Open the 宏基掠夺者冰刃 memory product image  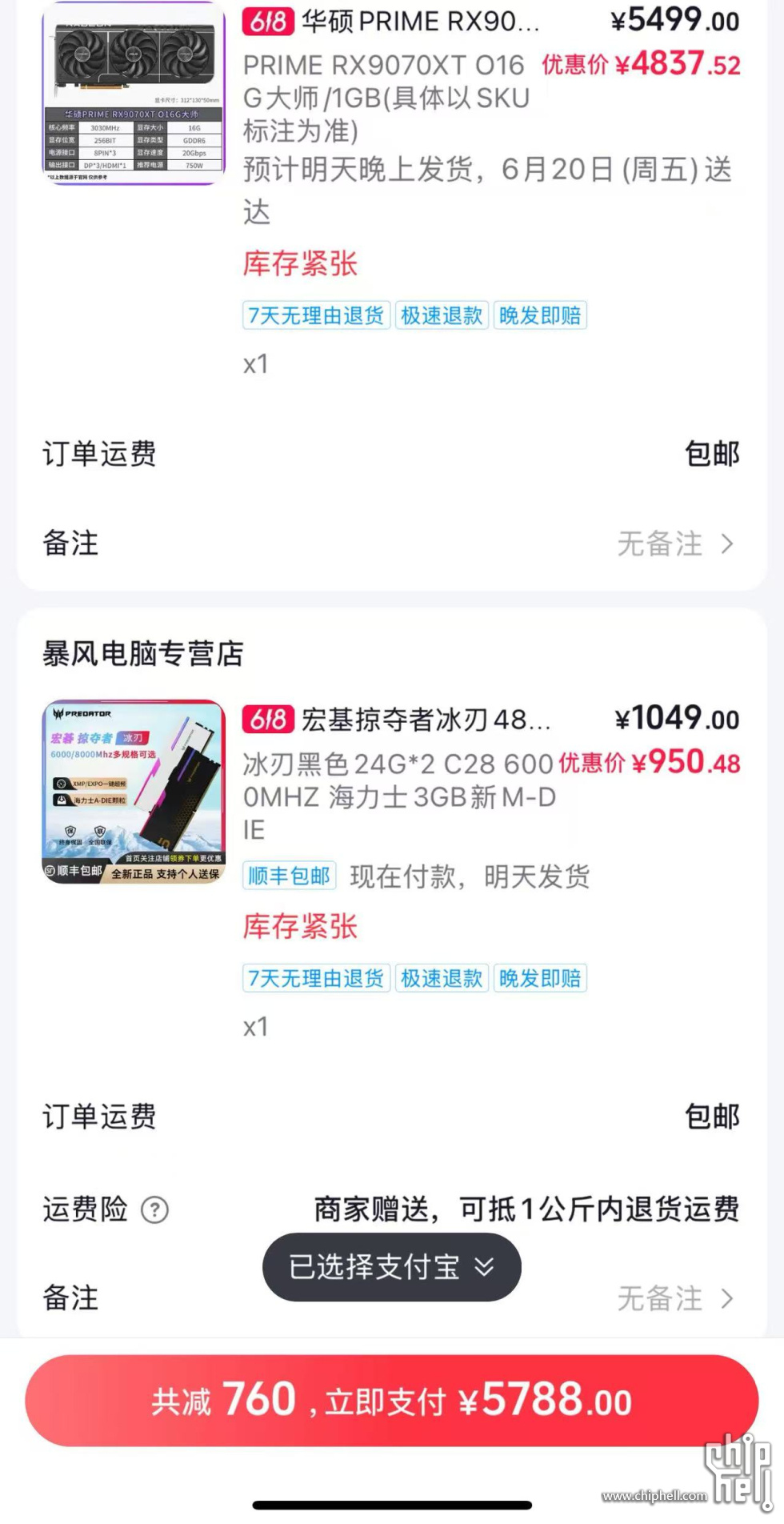(x=134, y=792)
